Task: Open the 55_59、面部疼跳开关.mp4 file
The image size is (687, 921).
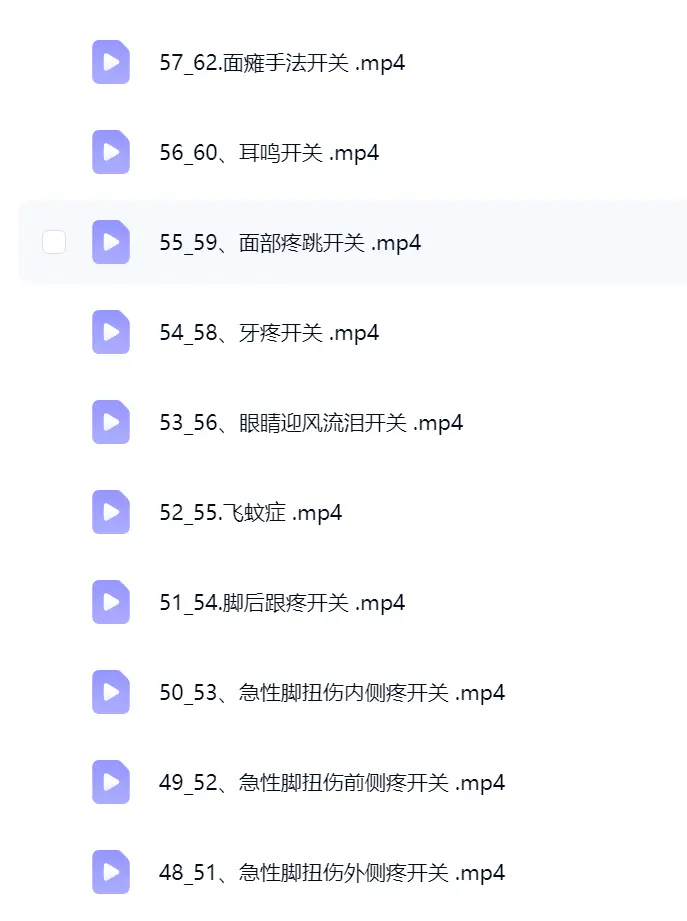Action: 290,243
